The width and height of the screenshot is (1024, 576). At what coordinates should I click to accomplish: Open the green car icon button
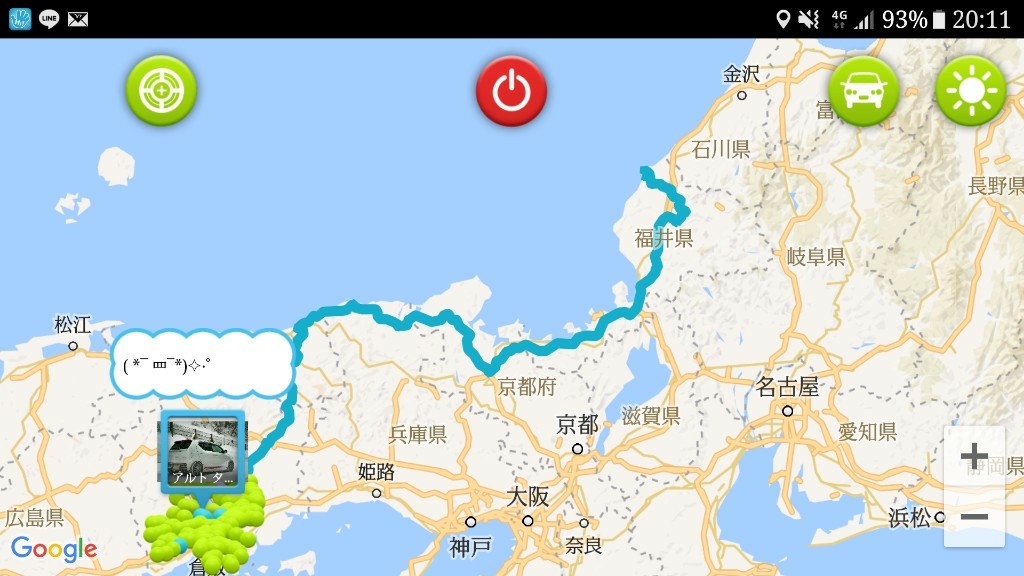863,91
